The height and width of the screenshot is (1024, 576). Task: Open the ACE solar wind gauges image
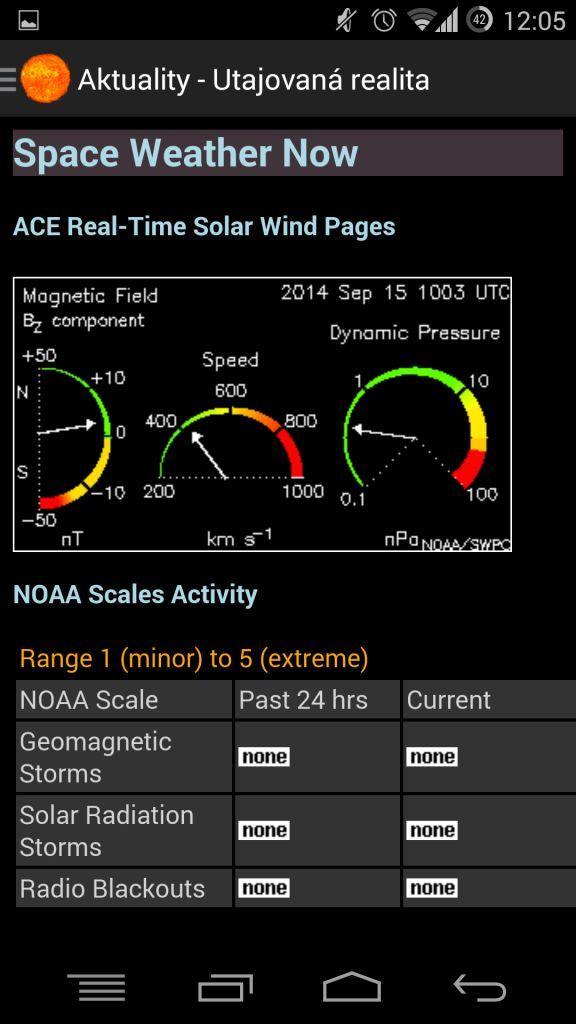pyautogui.click(x=263, y=414)
